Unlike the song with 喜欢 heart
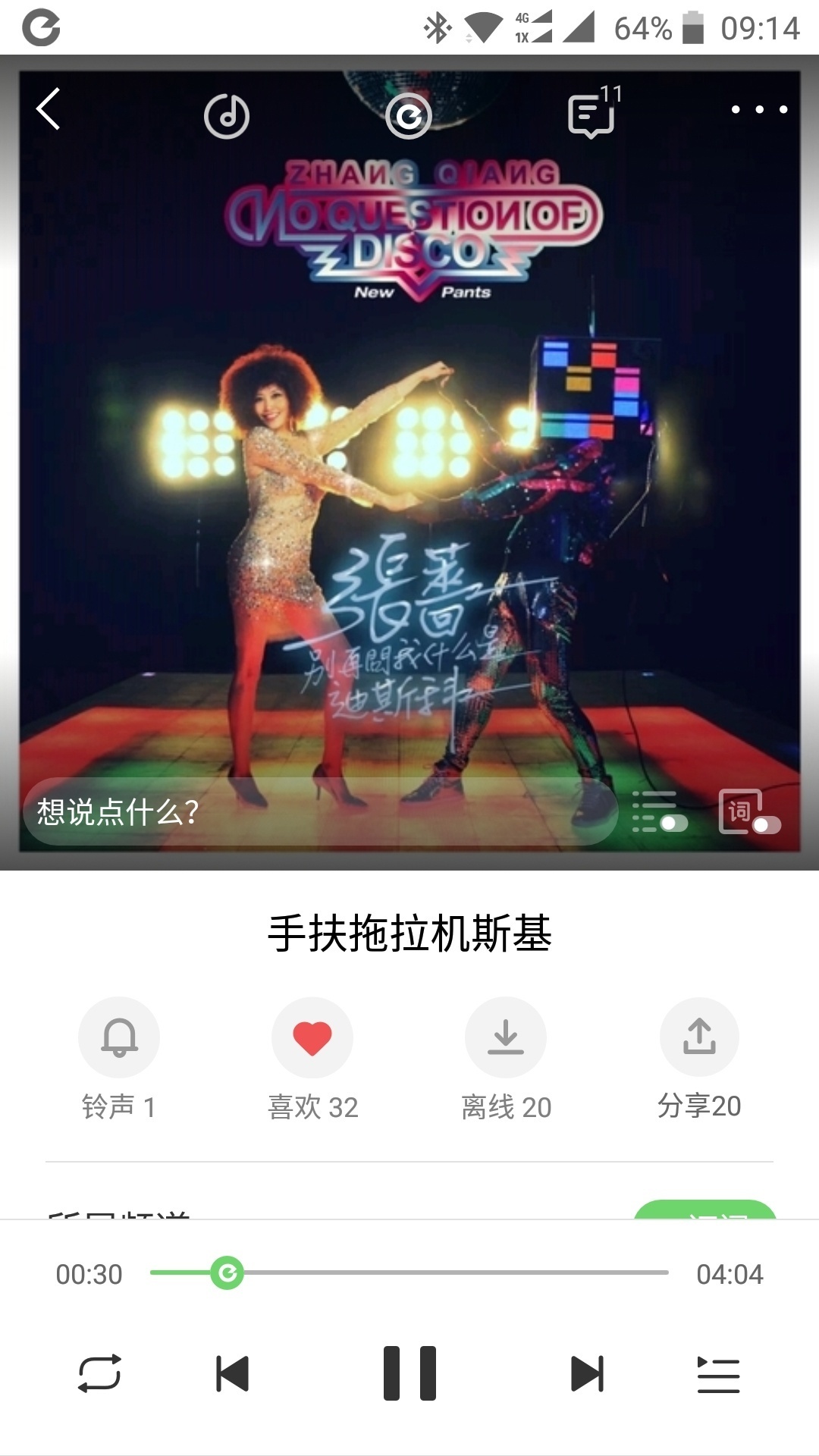The image size is (819, 1456). point(312,1037)
